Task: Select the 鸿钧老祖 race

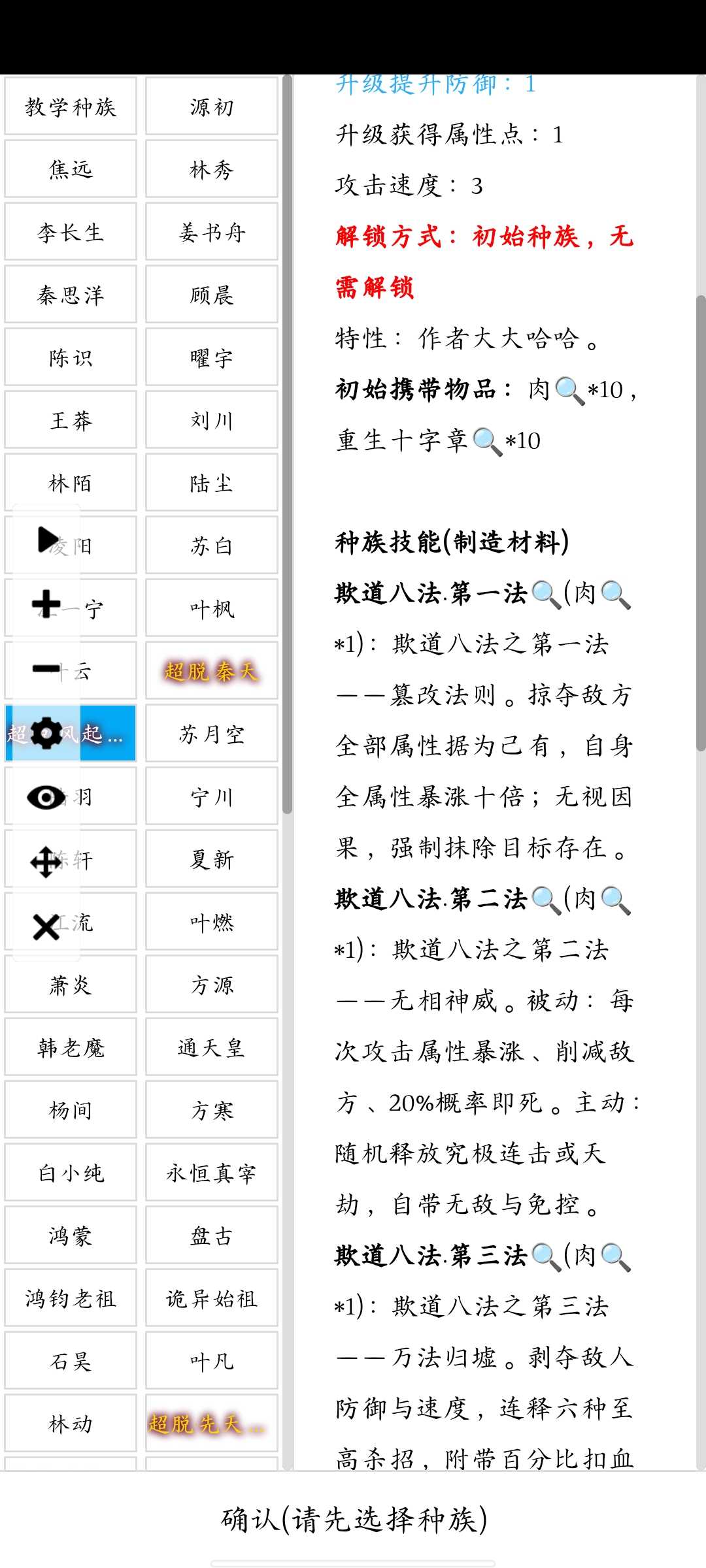Action: [71, 1298]
